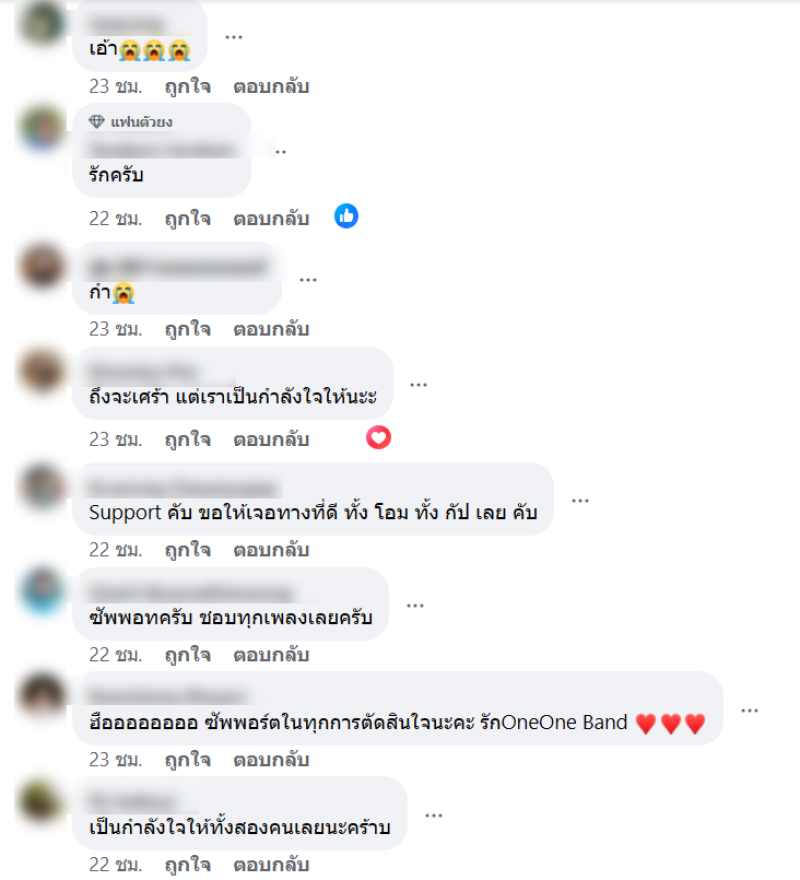Open the three-dot menu for the OneOne Band comment
This screenshot has height=880, width=800.
tap(749, 710)
